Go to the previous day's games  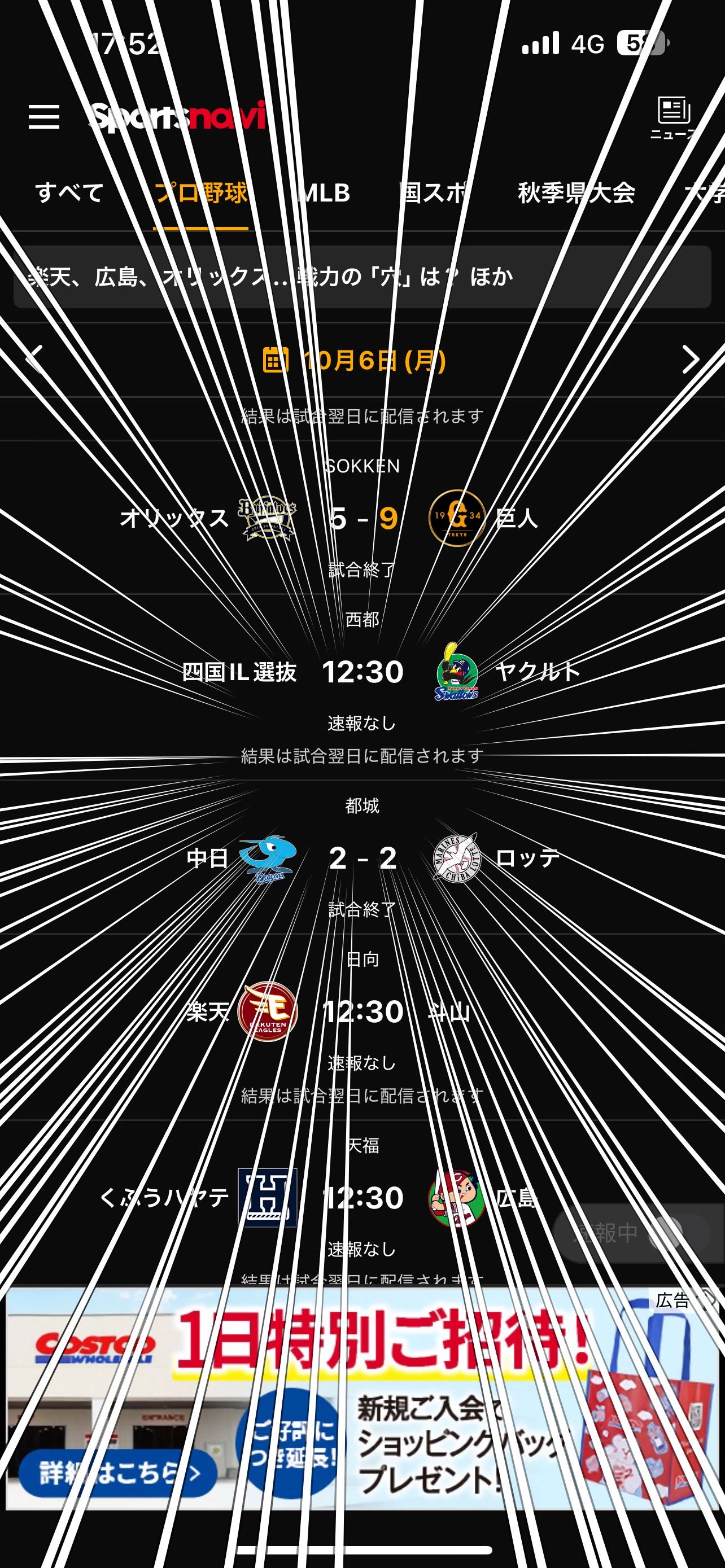34,359
